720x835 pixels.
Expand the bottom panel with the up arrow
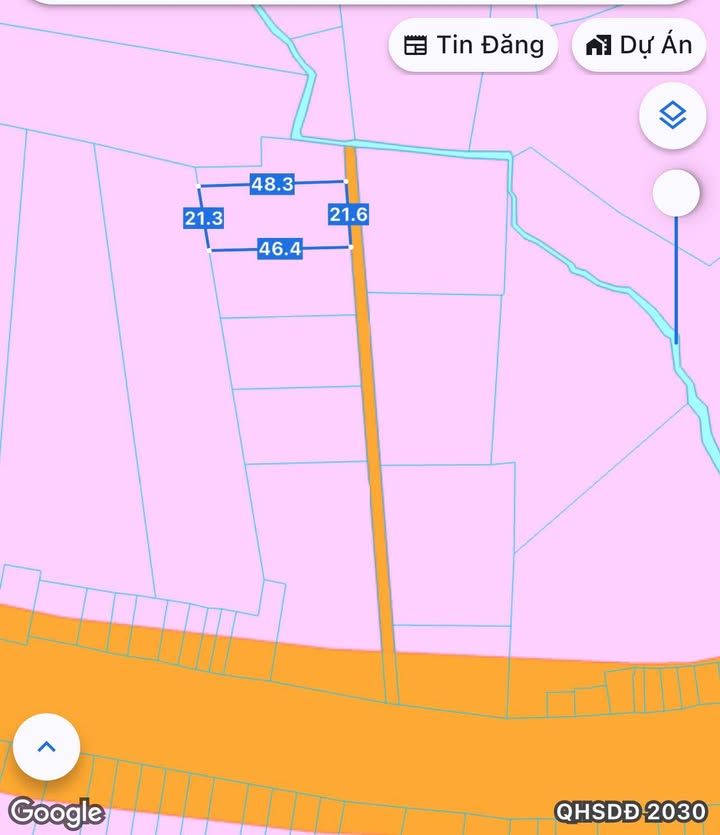pos(46,747)
